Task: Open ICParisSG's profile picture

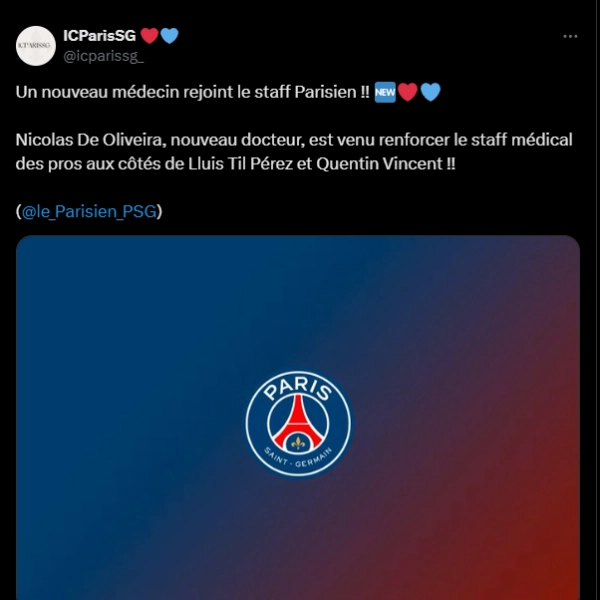Action: point(36,45)
